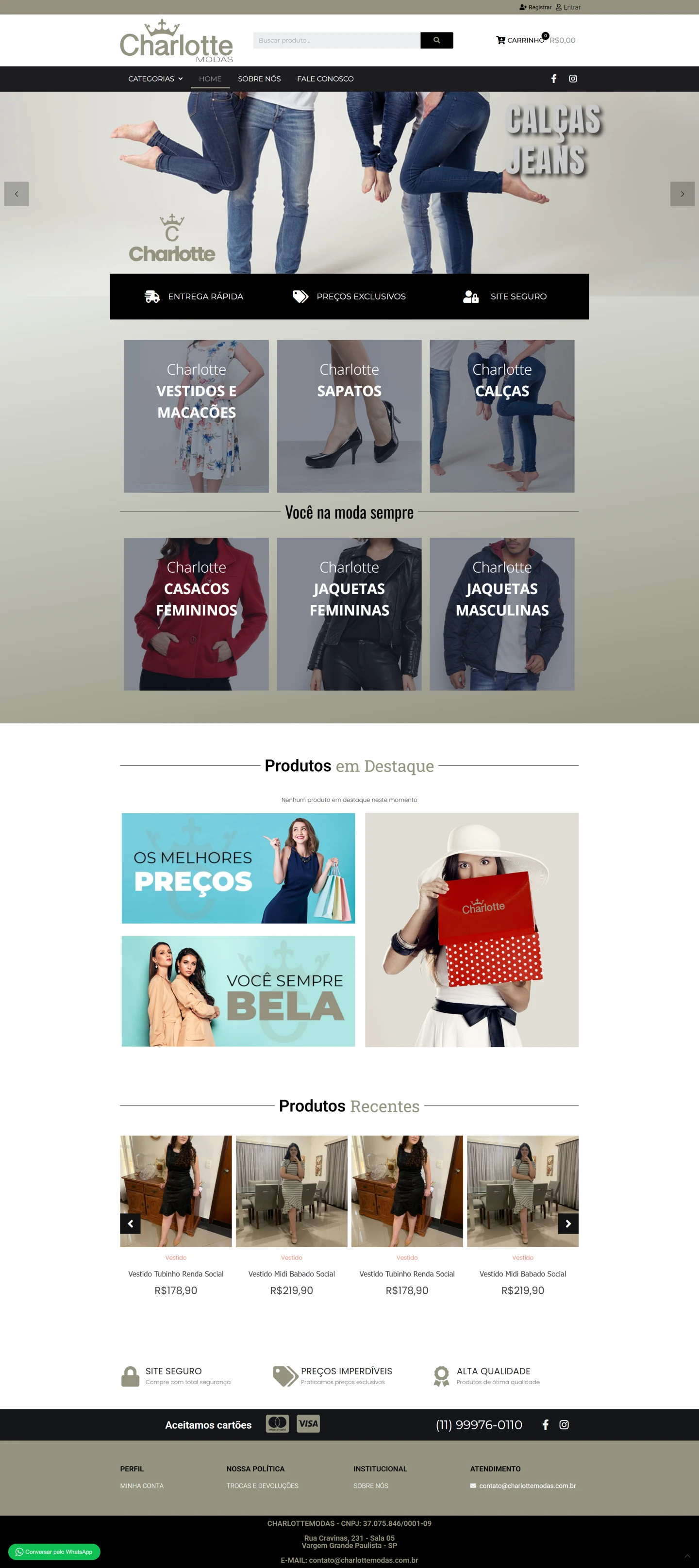Open the Os Melhores Preços banner
699x1568 pixels.
pyautogui.click(x=238, y=868)
